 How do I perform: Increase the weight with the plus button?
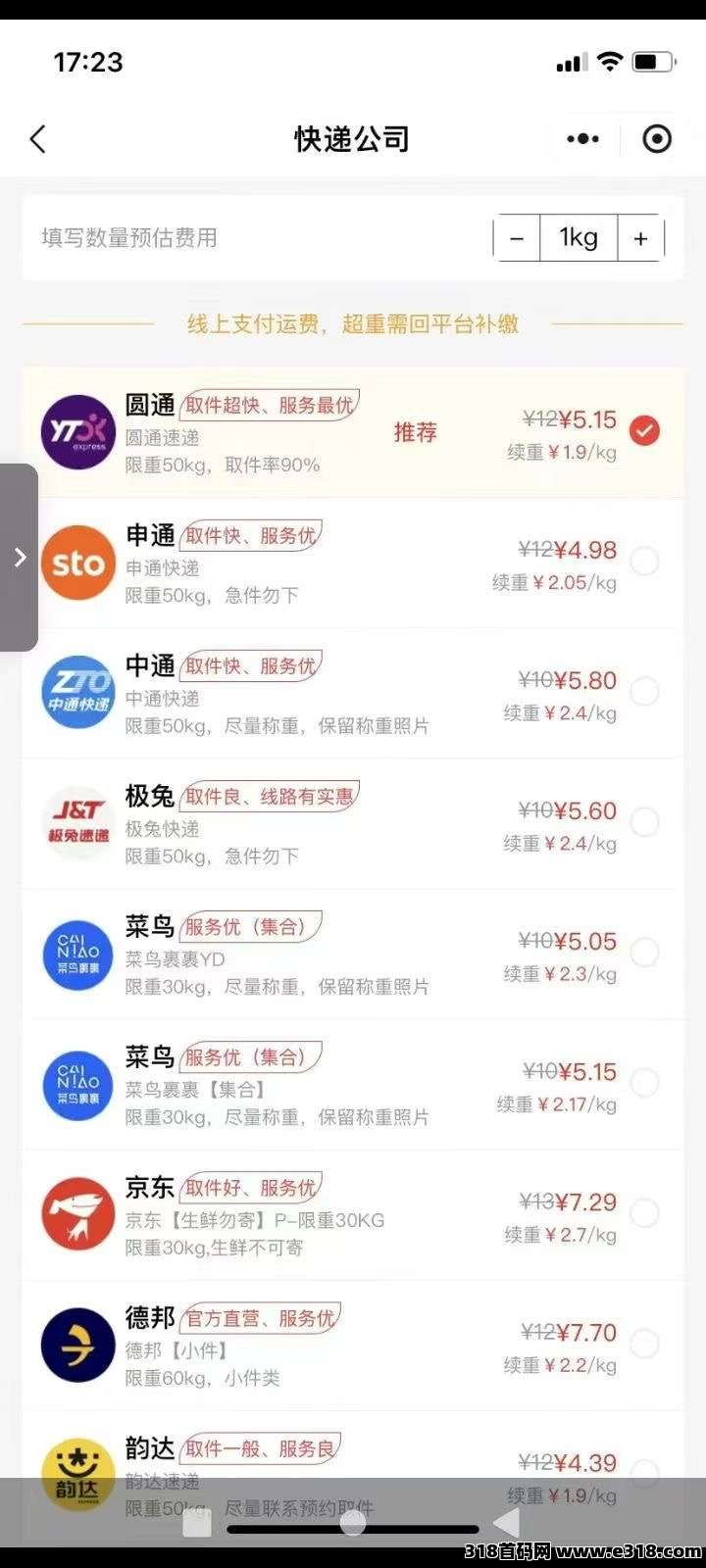[640, 238]
